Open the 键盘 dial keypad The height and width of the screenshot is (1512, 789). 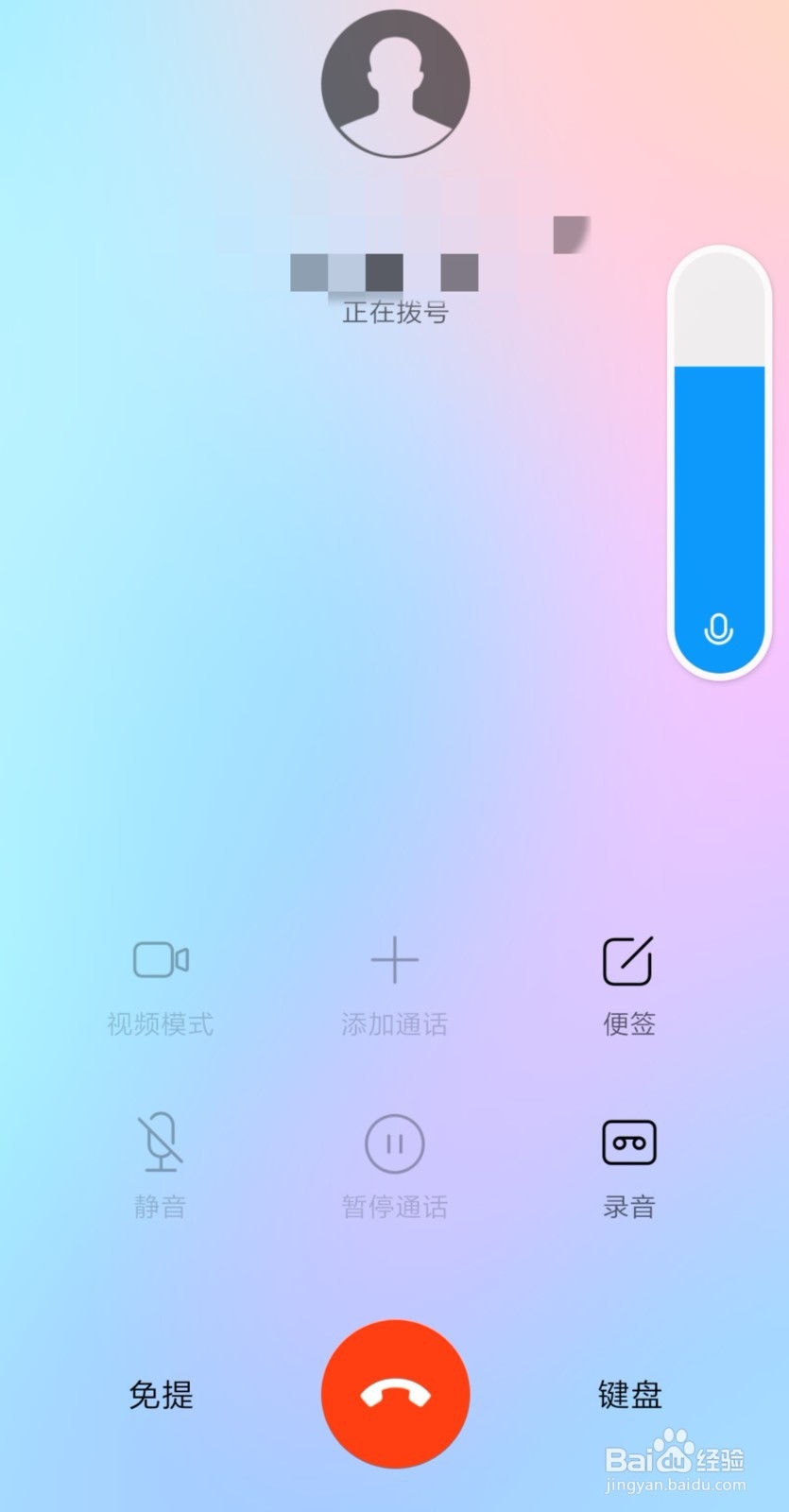[x=628, y=1394]
